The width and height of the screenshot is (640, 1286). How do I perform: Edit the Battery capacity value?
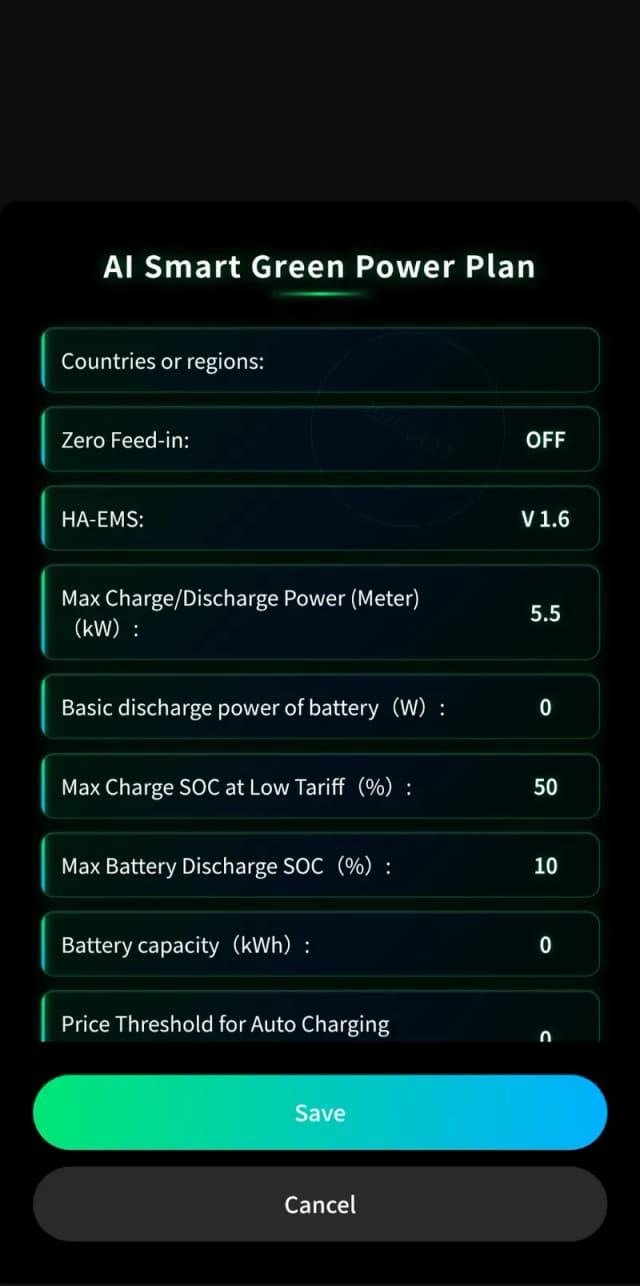click(x=545, y=945)
